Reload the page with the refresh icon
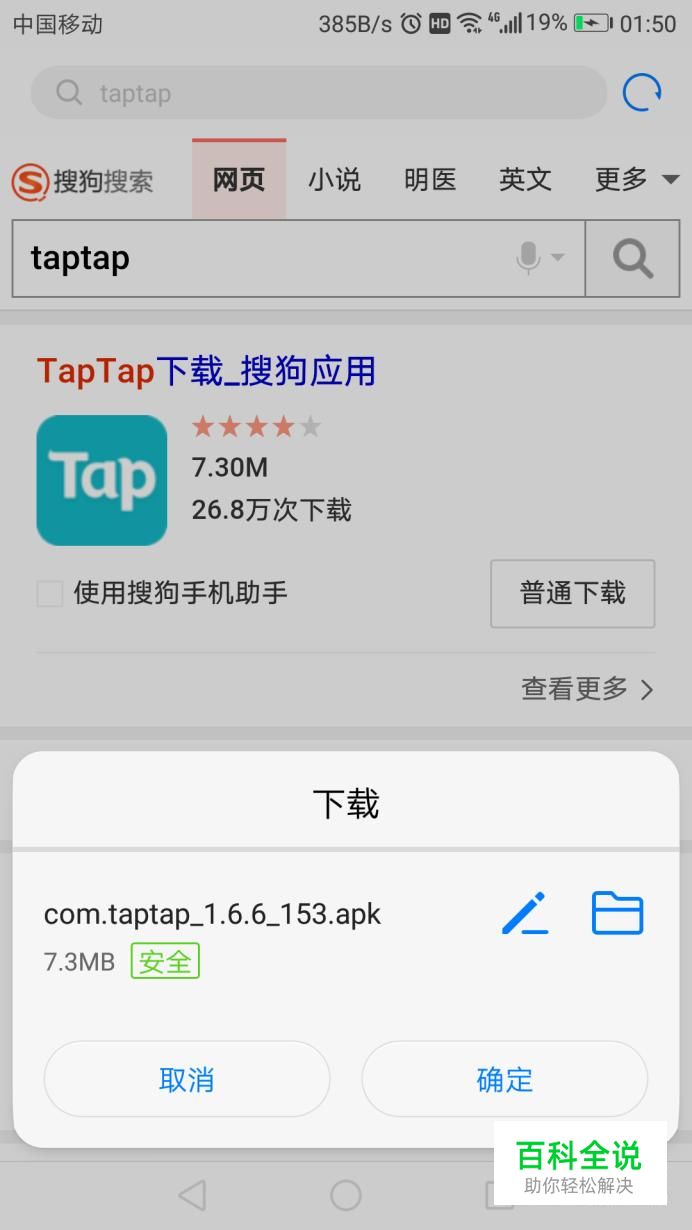This screenshot has height=1230, width=692. [x=642, y=93]
